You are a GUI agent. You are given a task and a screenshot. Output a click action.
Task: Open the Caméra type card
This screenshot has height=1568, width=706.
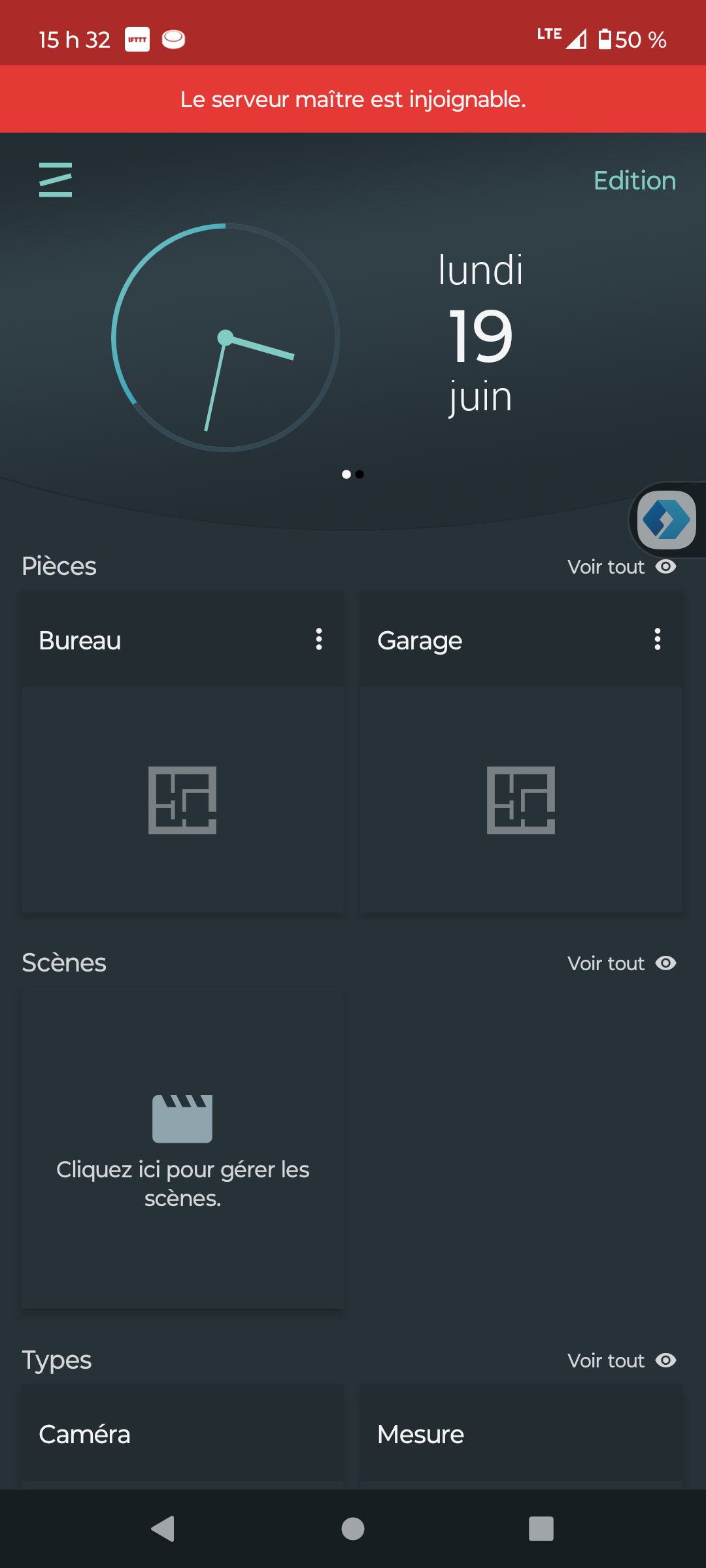(182, 1435)
